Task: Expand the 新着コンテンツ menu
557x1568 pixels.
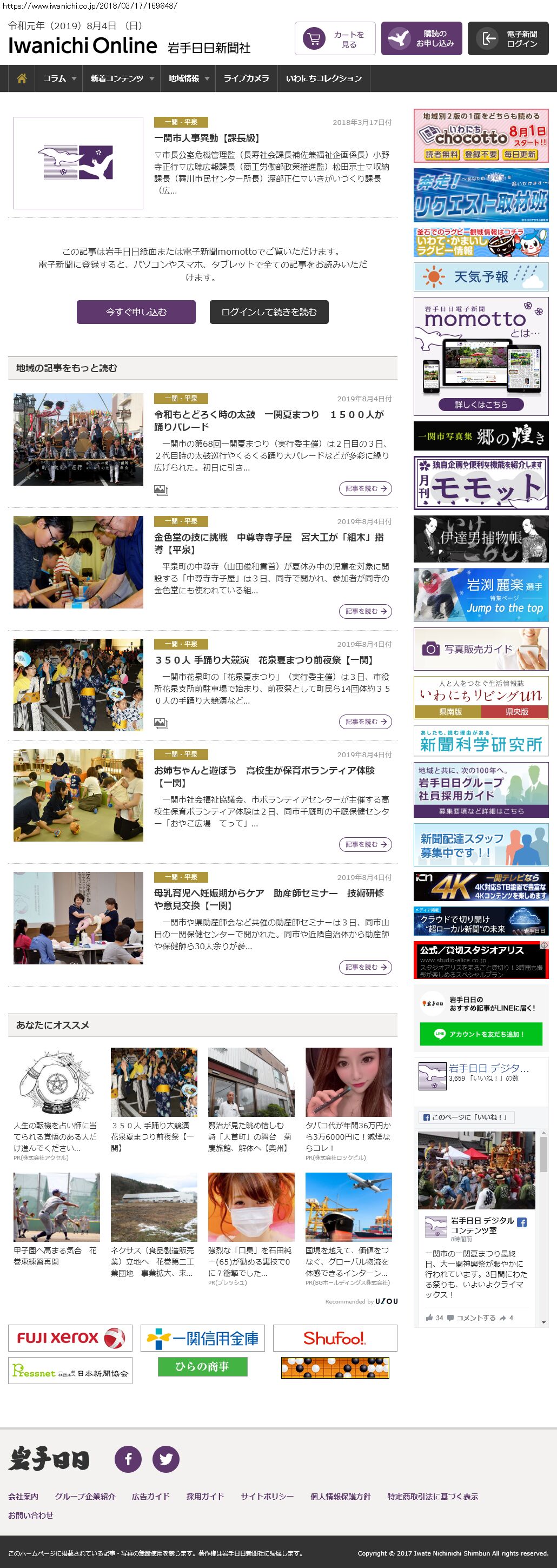Action: pos(122,78)
